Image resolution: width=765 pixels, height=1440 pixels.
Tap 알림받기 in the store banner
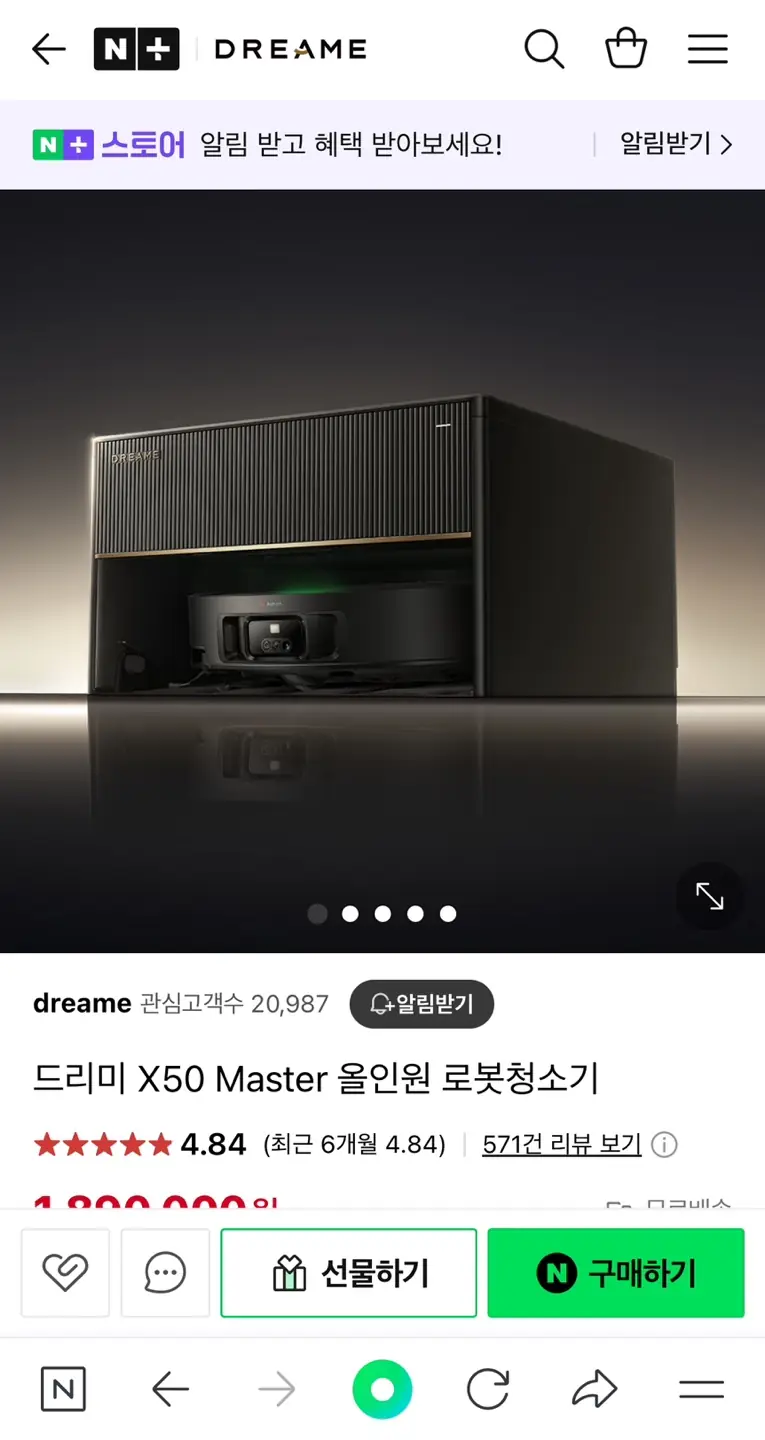(676, 144)
